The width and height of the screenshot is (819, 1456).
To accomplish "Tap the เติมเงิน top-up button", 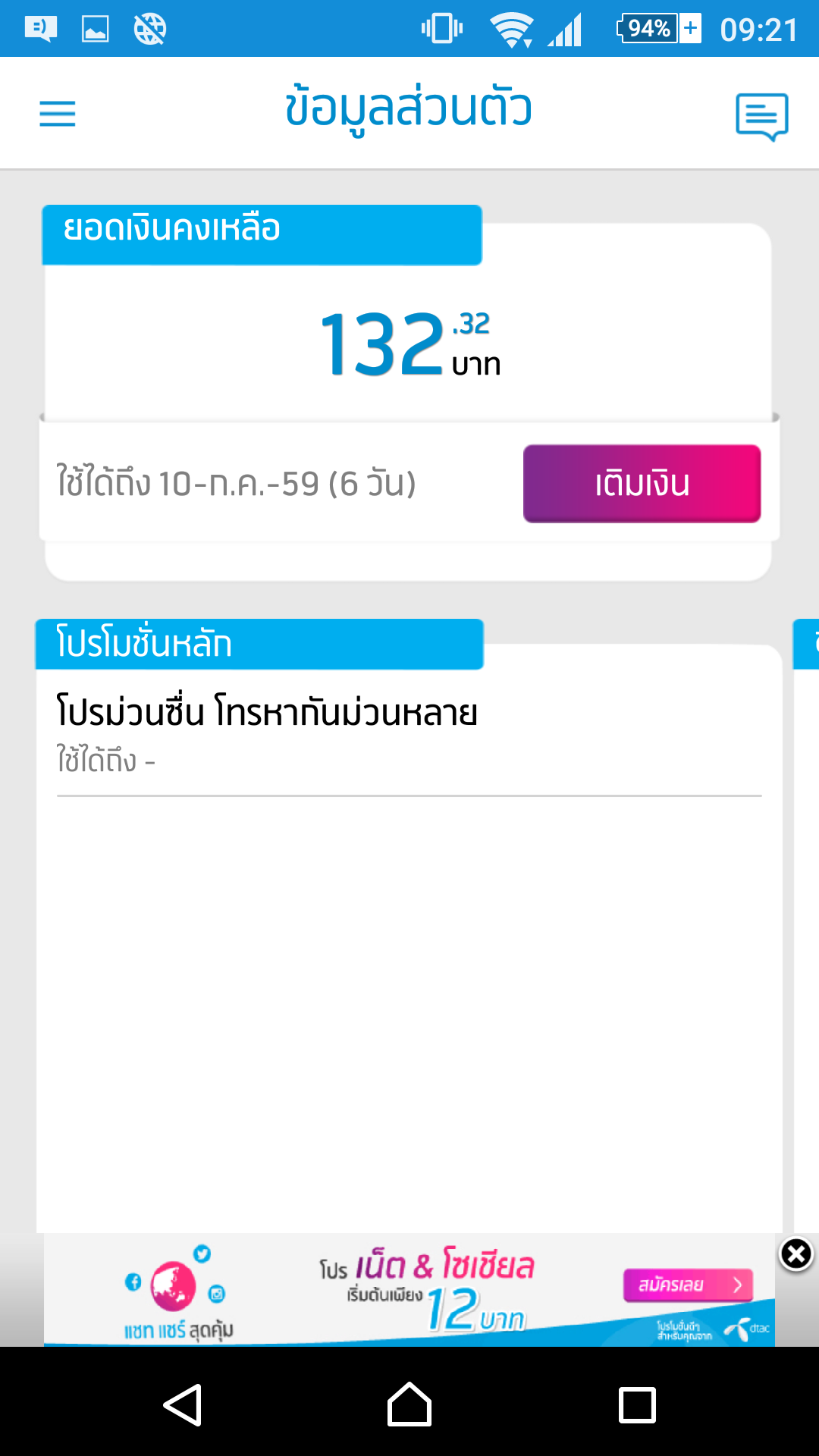I will [x=642, y=484].
